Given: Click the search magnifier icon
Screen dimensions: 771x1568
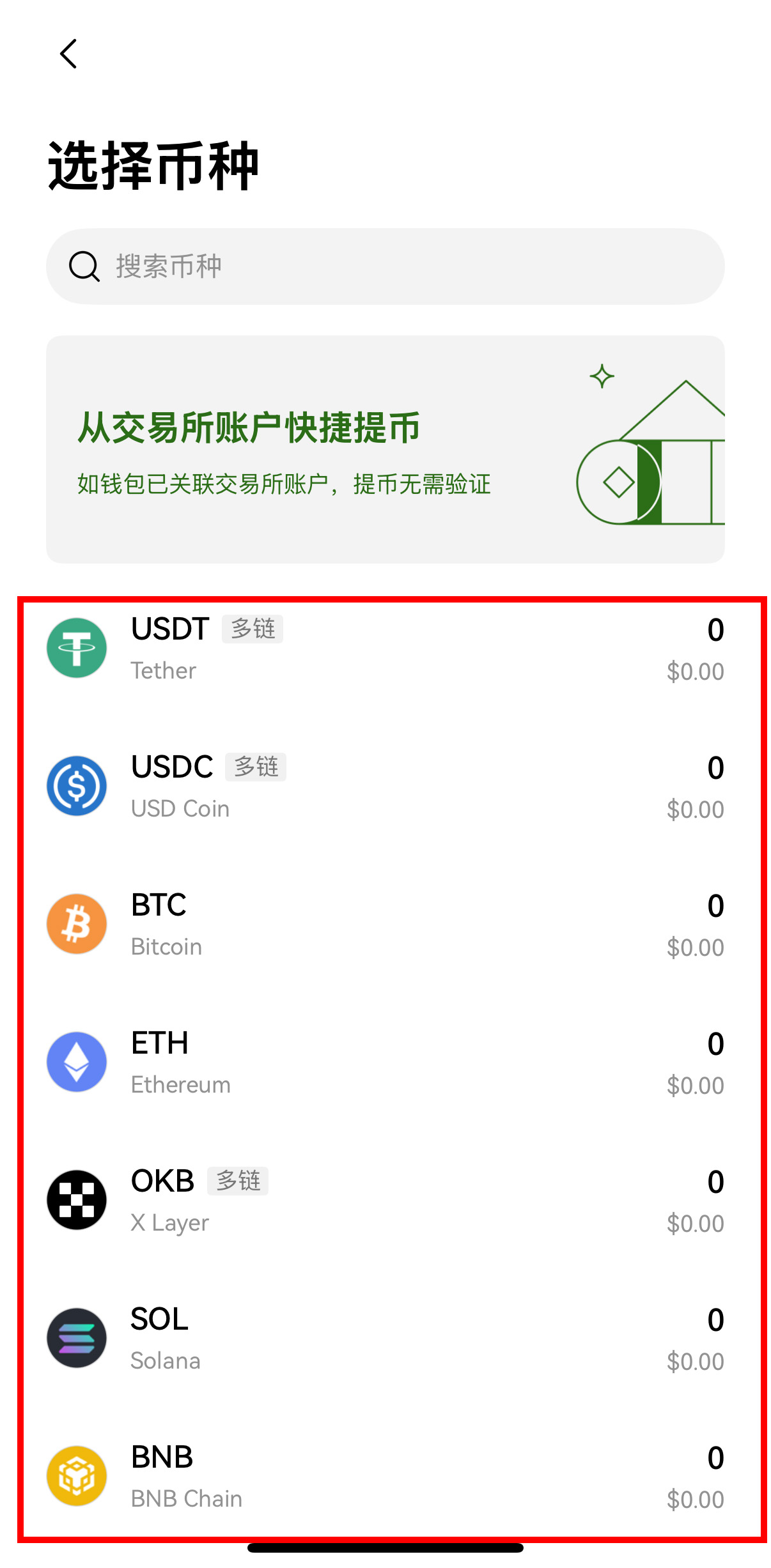Looking at the screenshot, I should (84, 266).
